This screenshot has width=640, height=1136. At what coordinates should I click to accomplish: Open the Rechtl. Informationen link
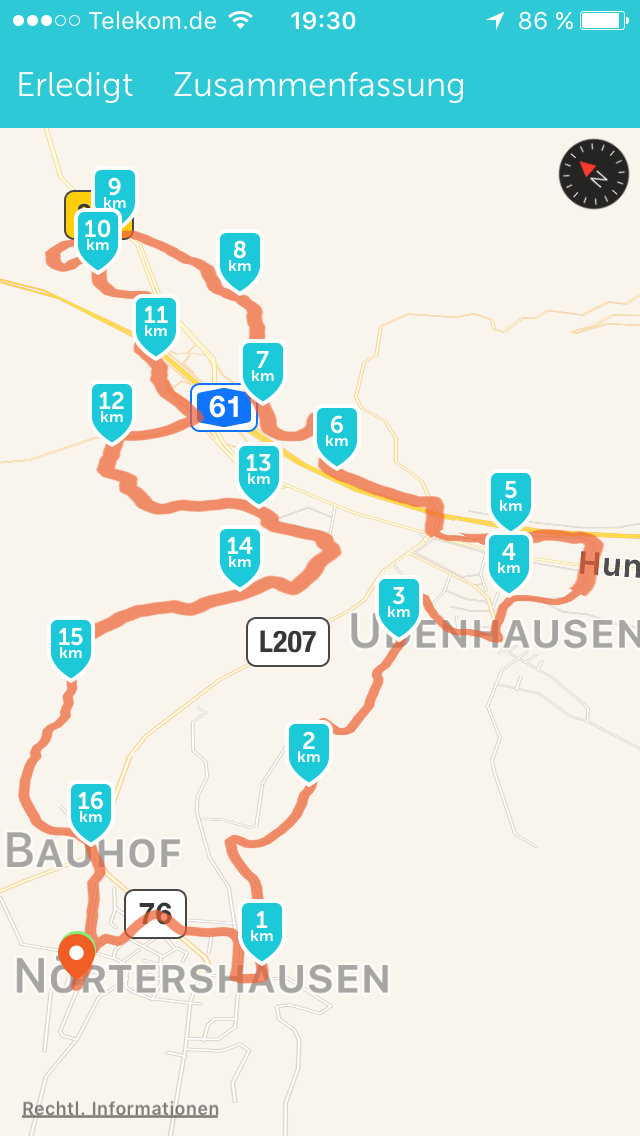click(x=120, y=1108)
